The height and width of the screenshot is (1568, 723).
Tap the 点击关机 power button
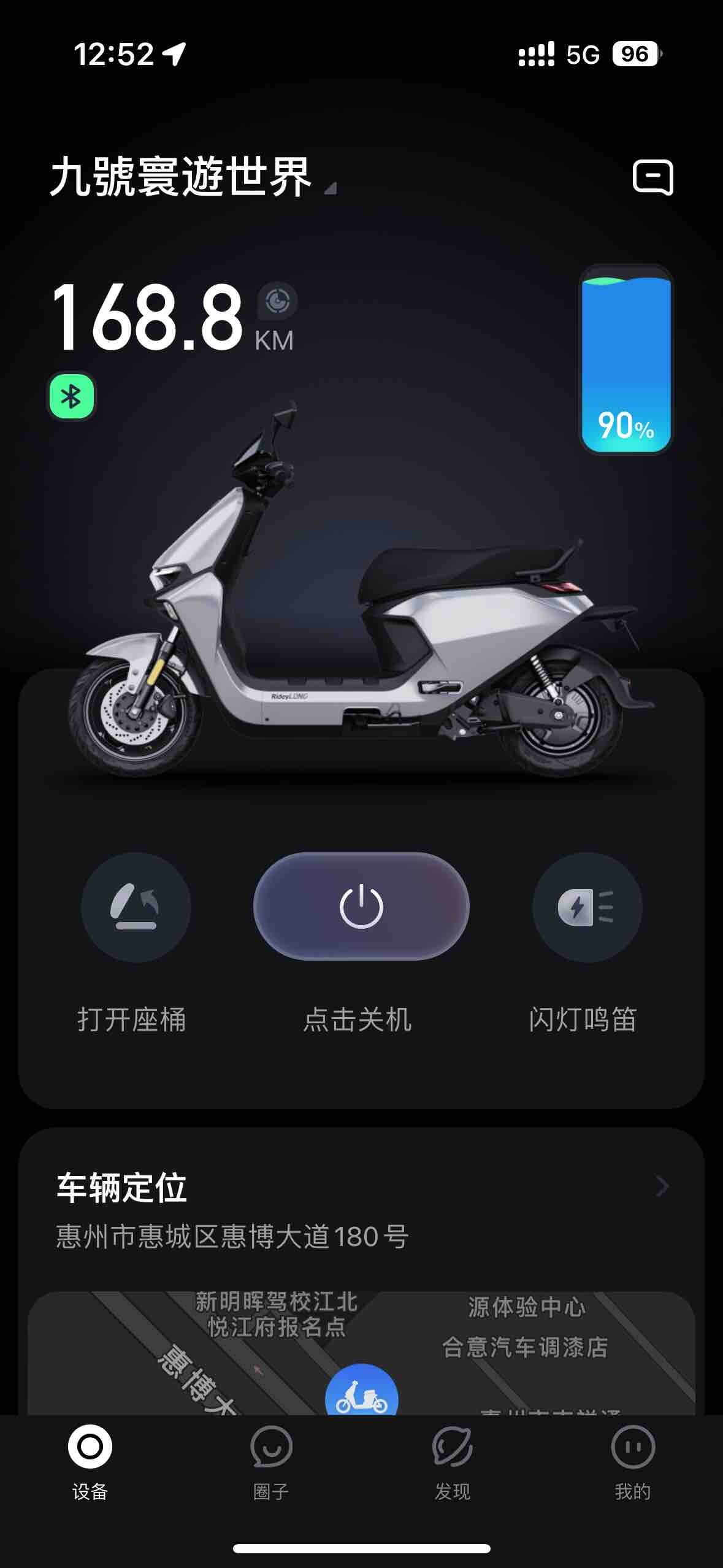[x=361, y=906]
